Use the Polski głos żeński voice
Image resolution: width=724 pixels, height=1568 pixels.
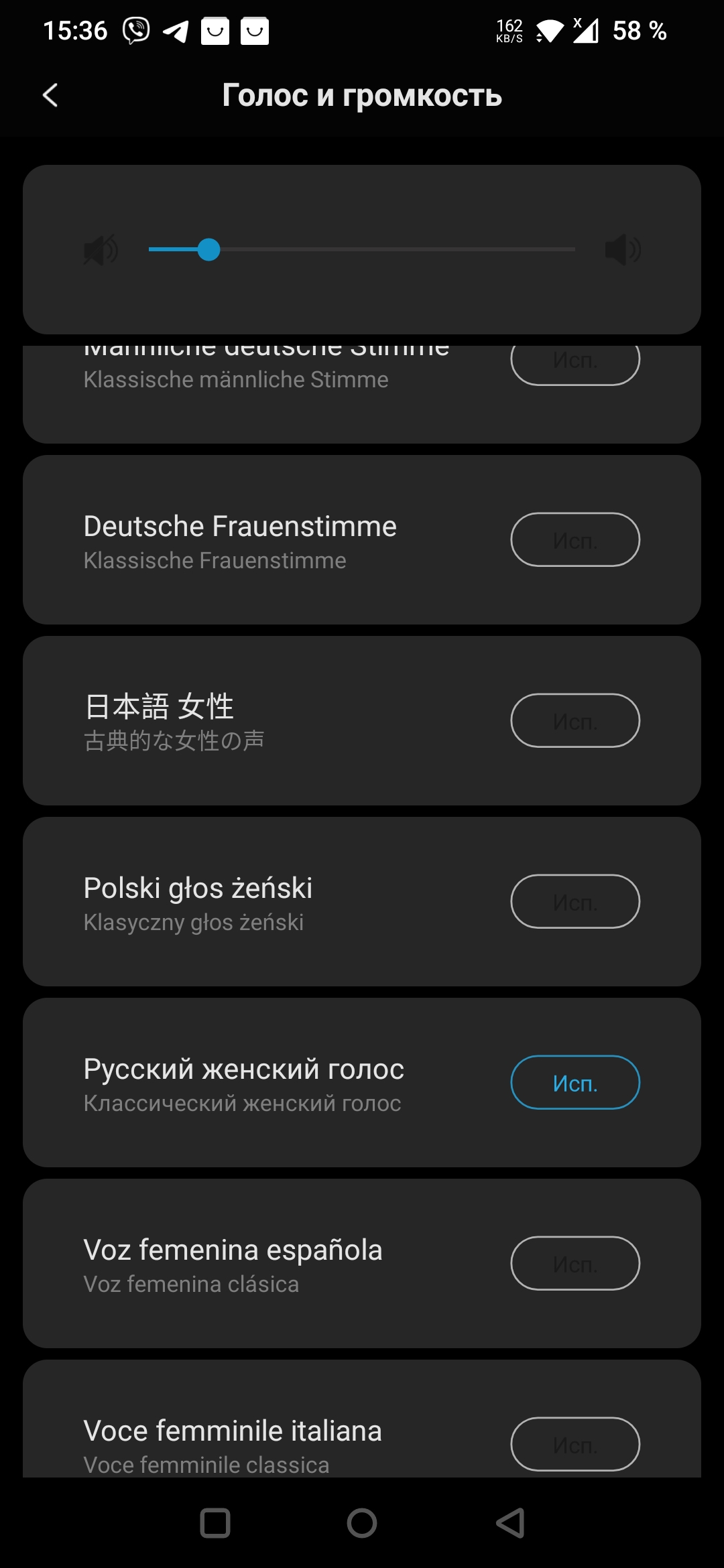point(575,901)
